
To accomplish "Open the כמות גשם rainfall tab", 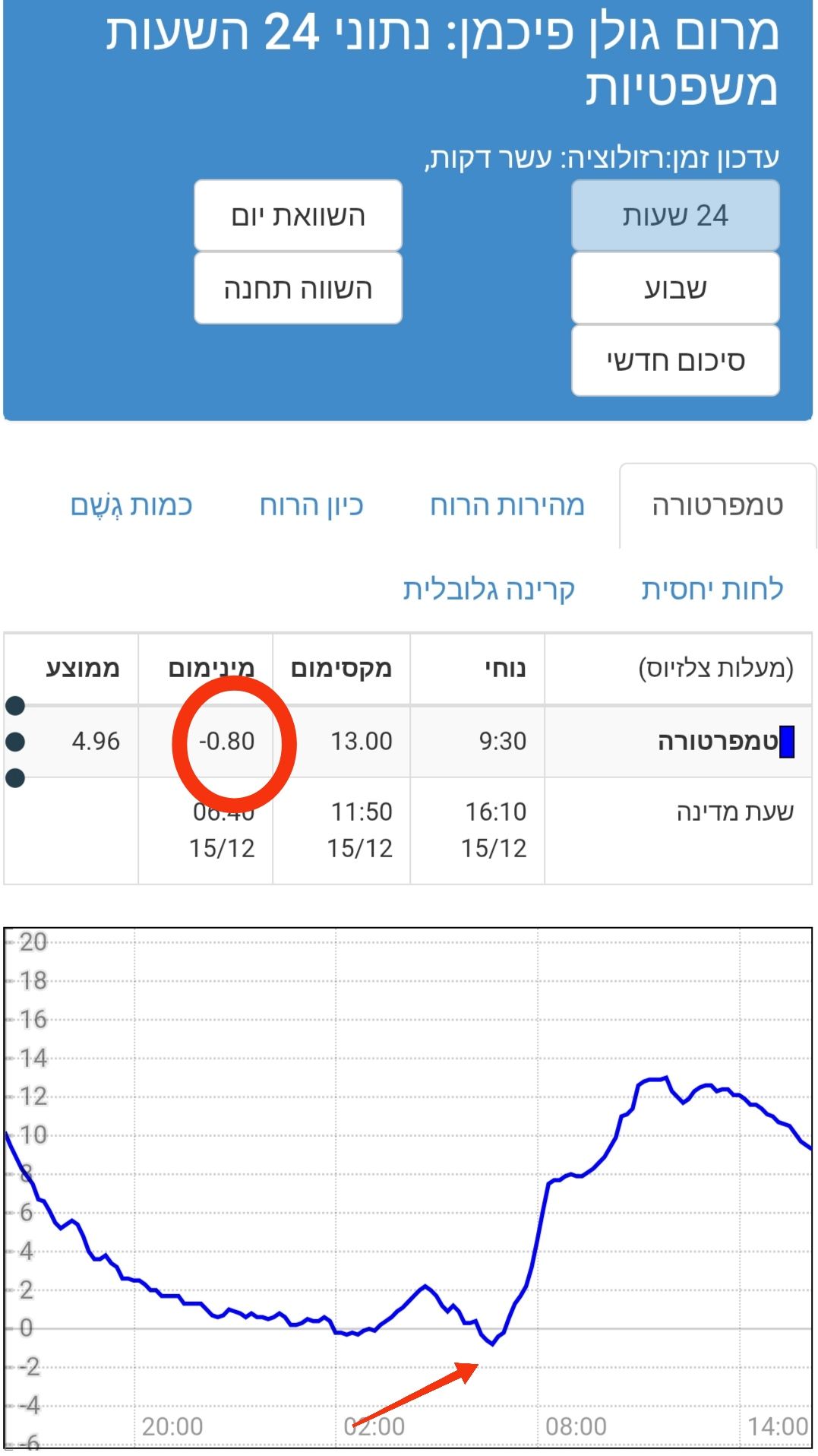I will coord(131,505).
